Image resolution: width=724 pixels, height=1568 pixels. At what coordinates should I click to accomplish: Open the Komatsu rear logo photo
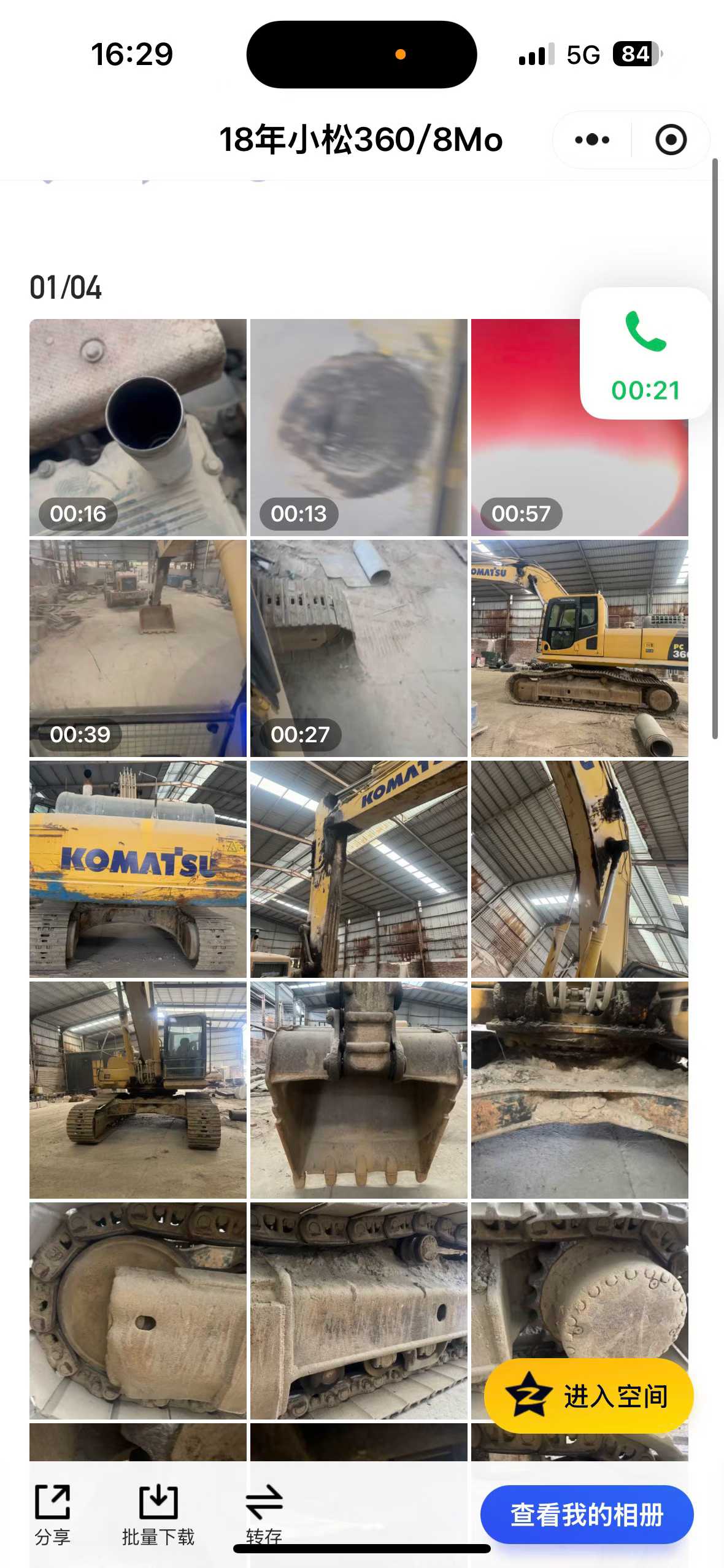coord(137,869)
